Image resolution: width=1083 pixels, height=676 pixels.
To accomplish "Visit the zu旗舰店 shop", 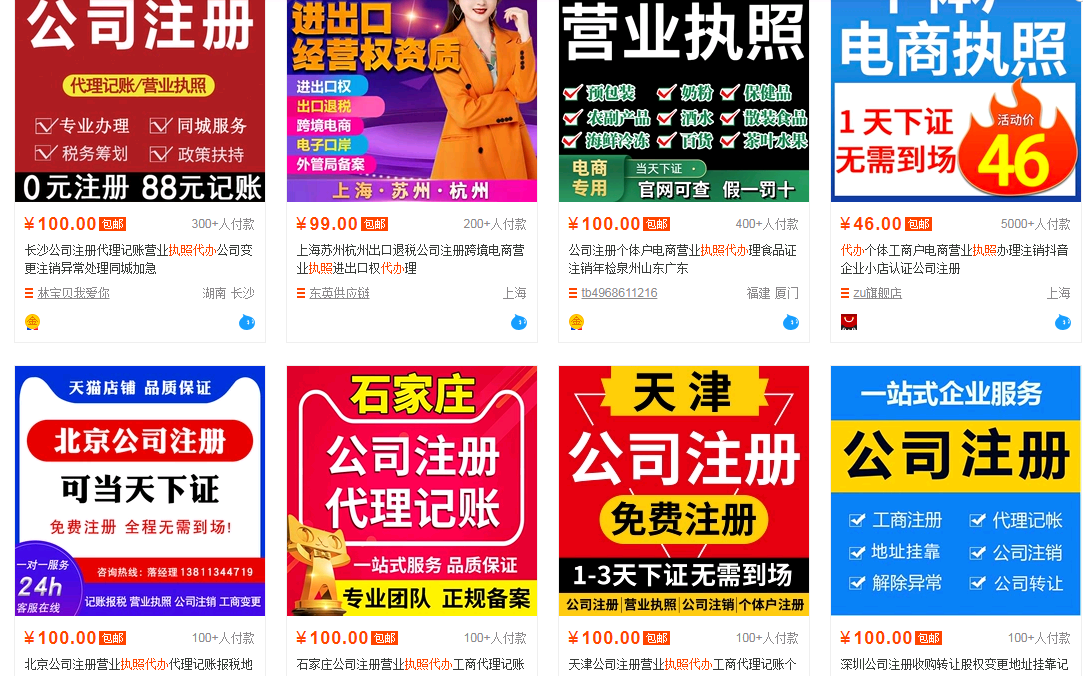I will (877, 293).
